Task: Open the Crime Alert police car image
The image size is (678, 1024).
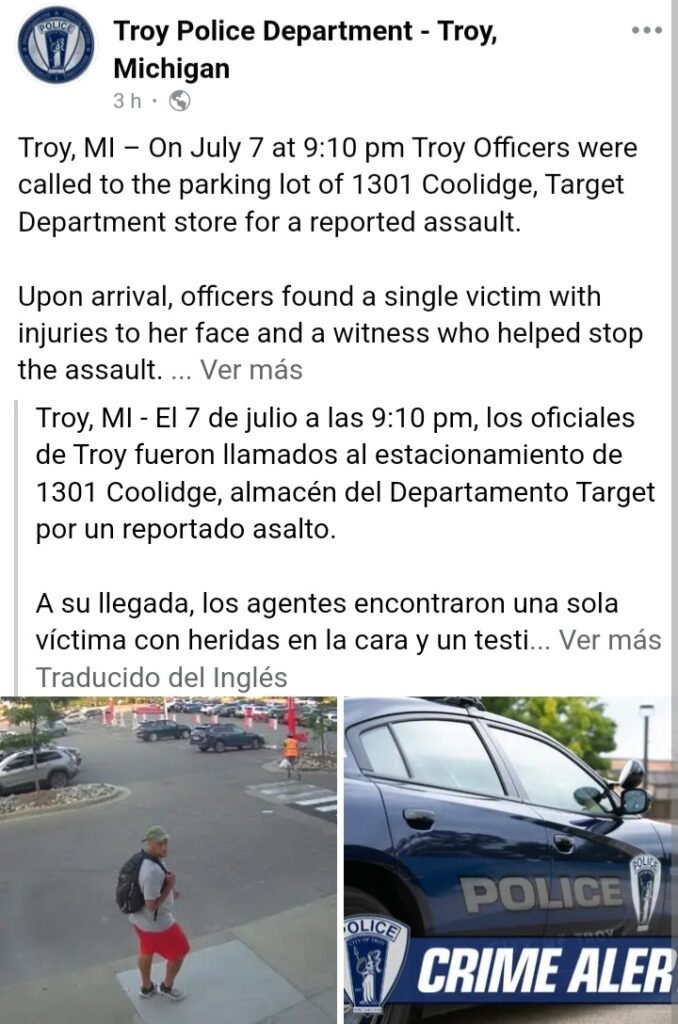Action: pos(510,859)
